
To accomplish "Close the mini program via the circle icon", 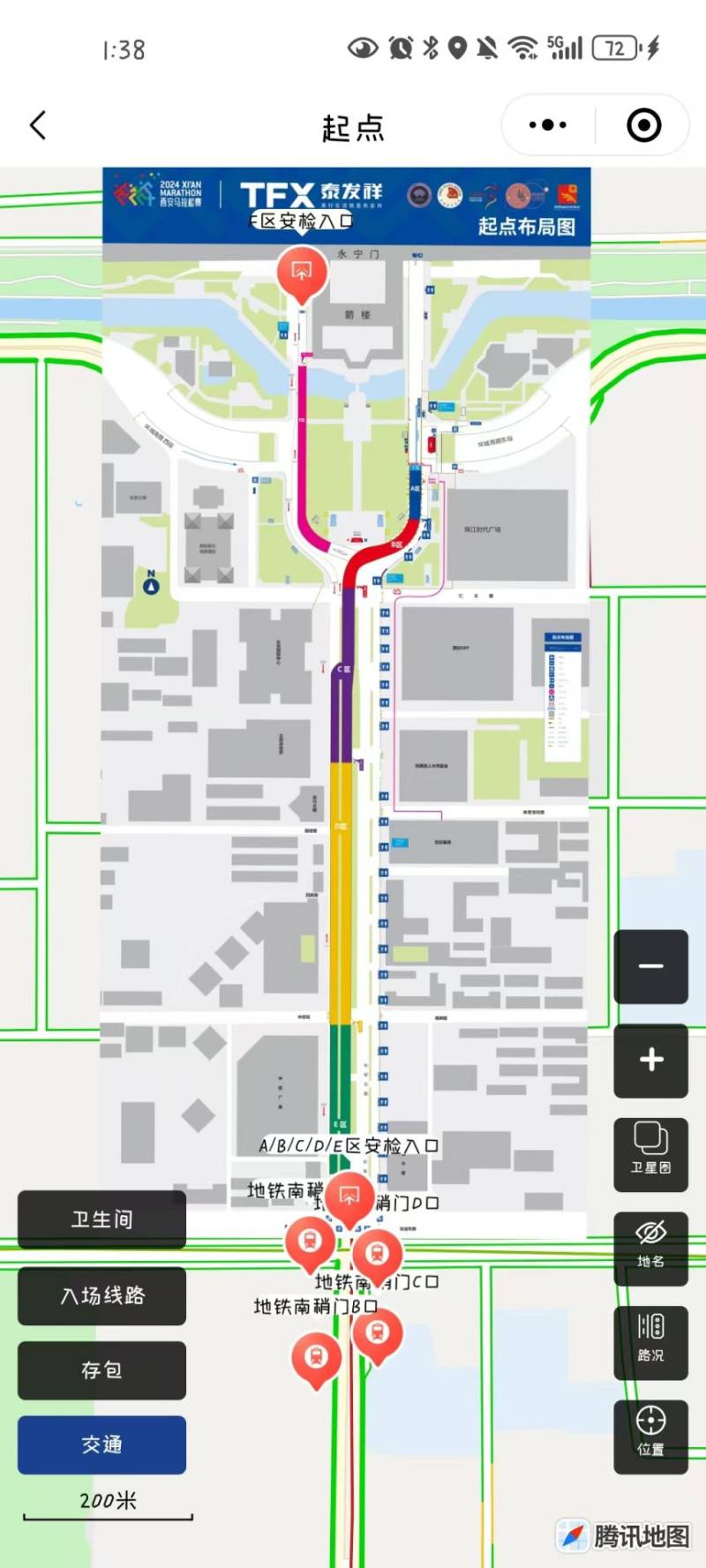I will coord(644,125).
